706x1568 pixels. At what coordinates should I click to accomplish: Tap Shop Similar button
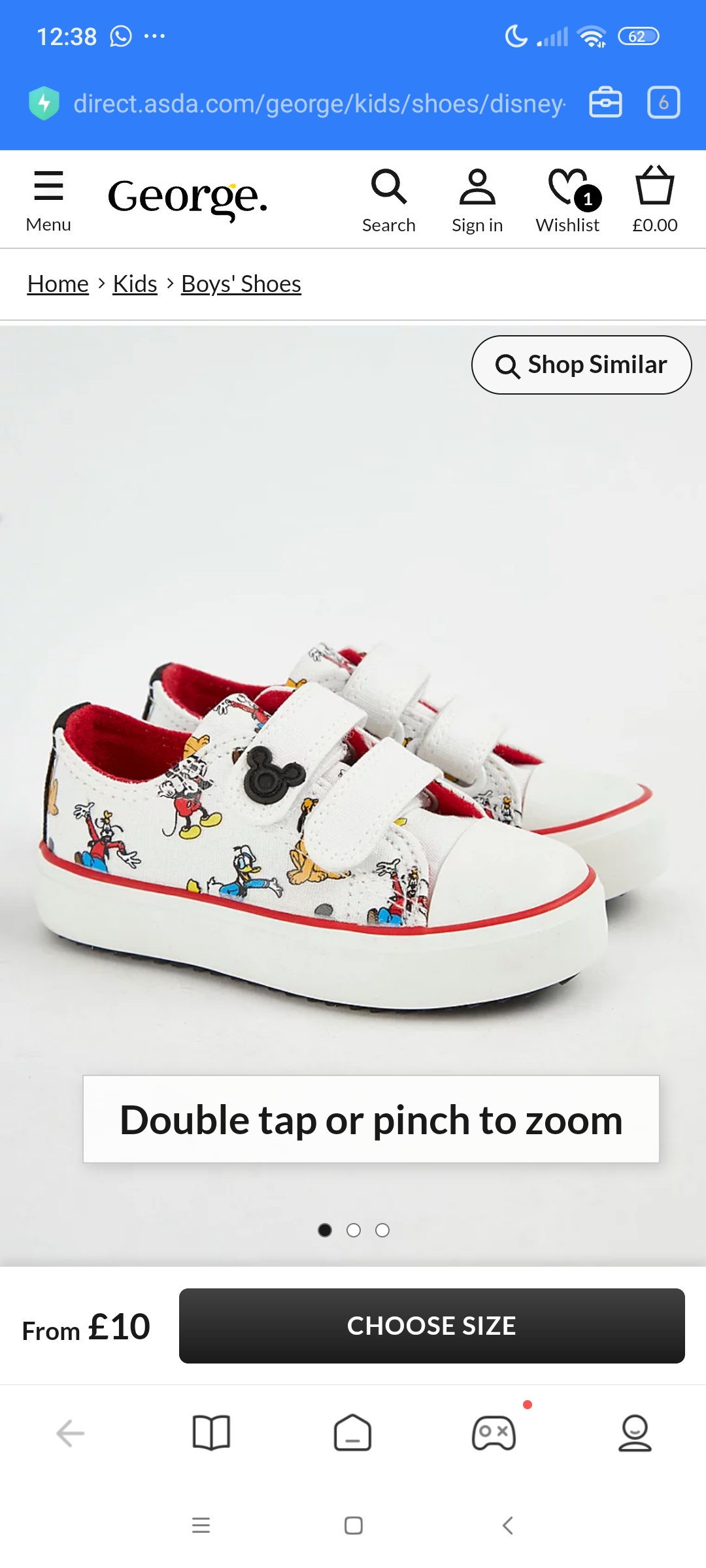(581, 365)
